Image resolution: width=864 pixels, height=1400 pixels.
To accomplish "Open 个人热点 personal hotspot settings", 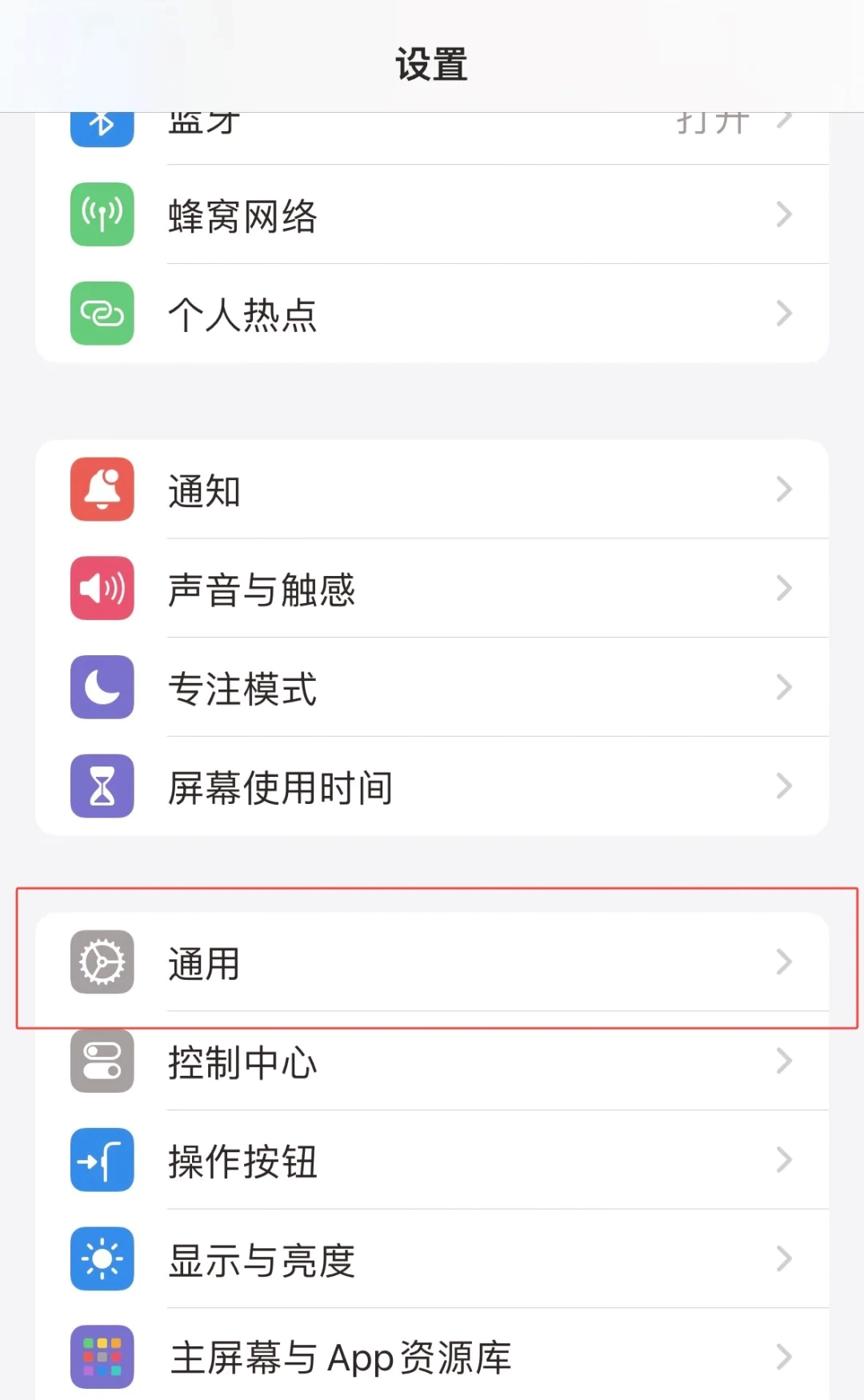I will pyautogui.click(x=432, y=314).
